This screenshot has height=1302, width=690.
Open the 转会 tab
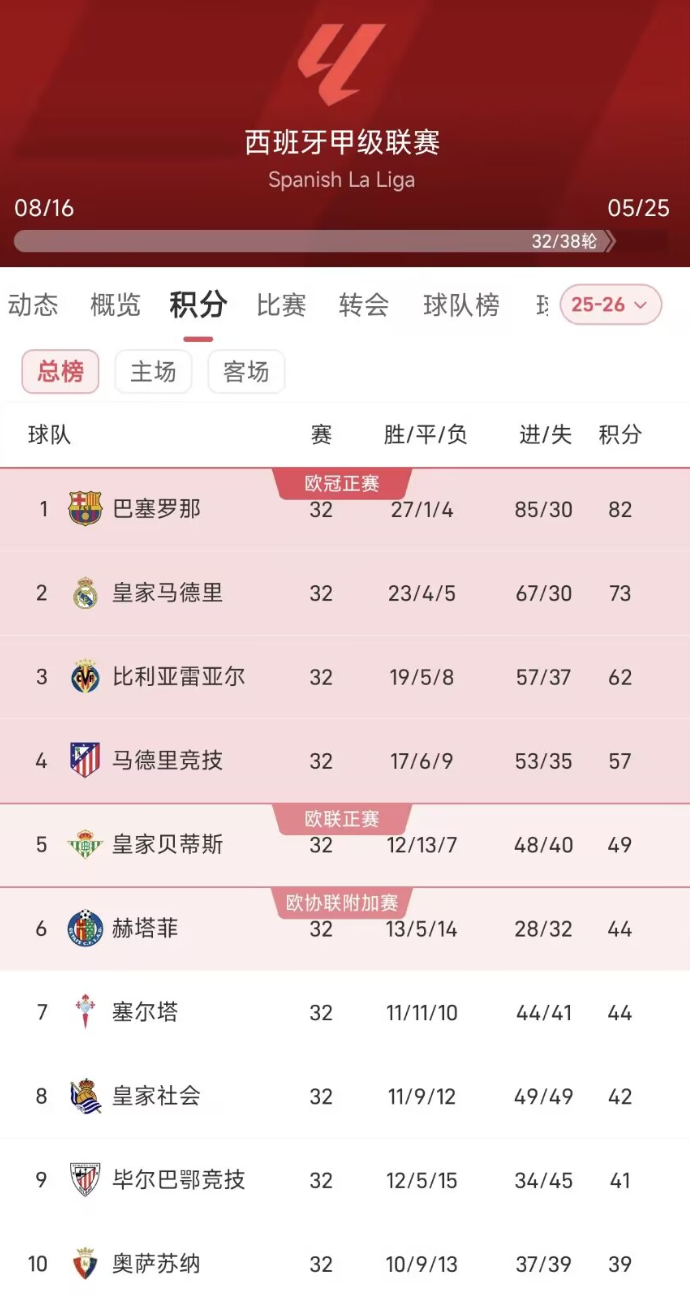364,305
